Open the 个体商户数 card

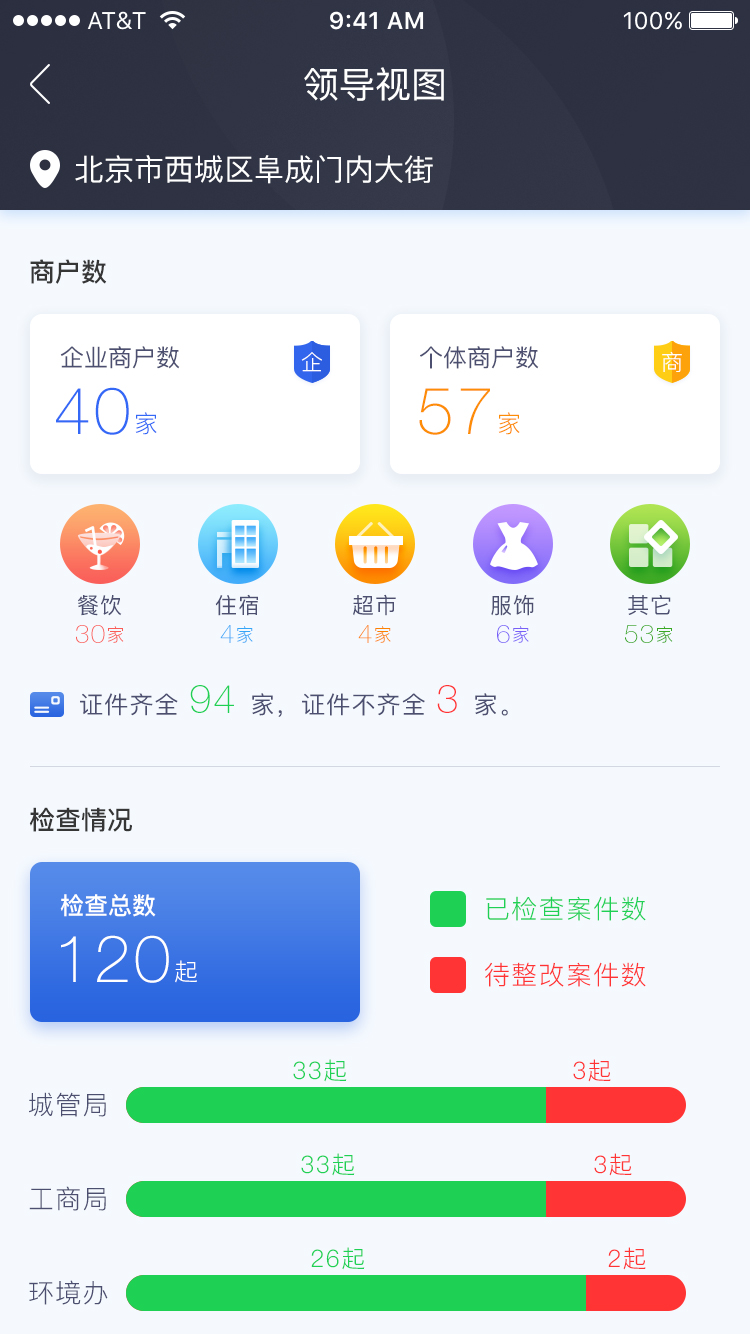click(x=555, y=394)
